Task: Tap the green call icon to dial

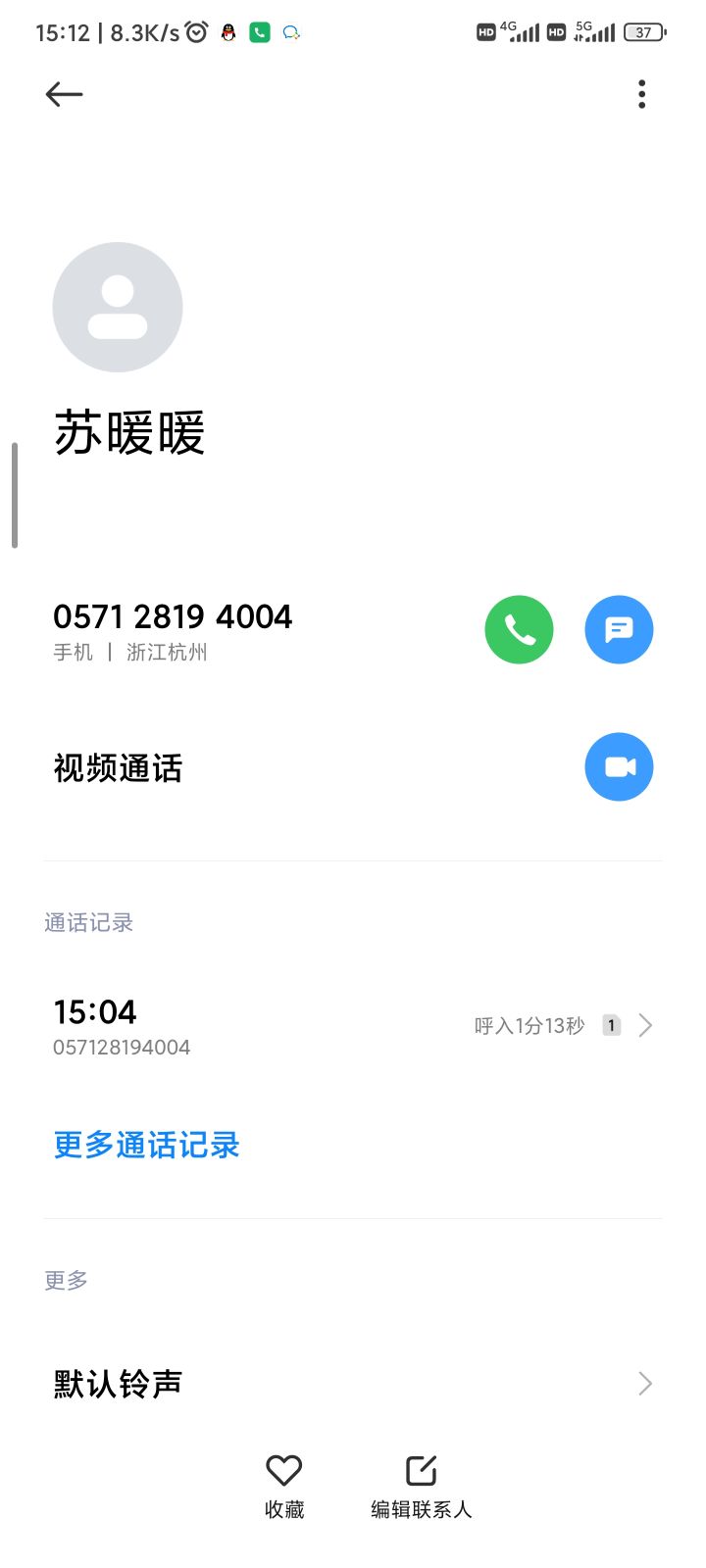Action: pyautogui.click(x=519, y=629)
